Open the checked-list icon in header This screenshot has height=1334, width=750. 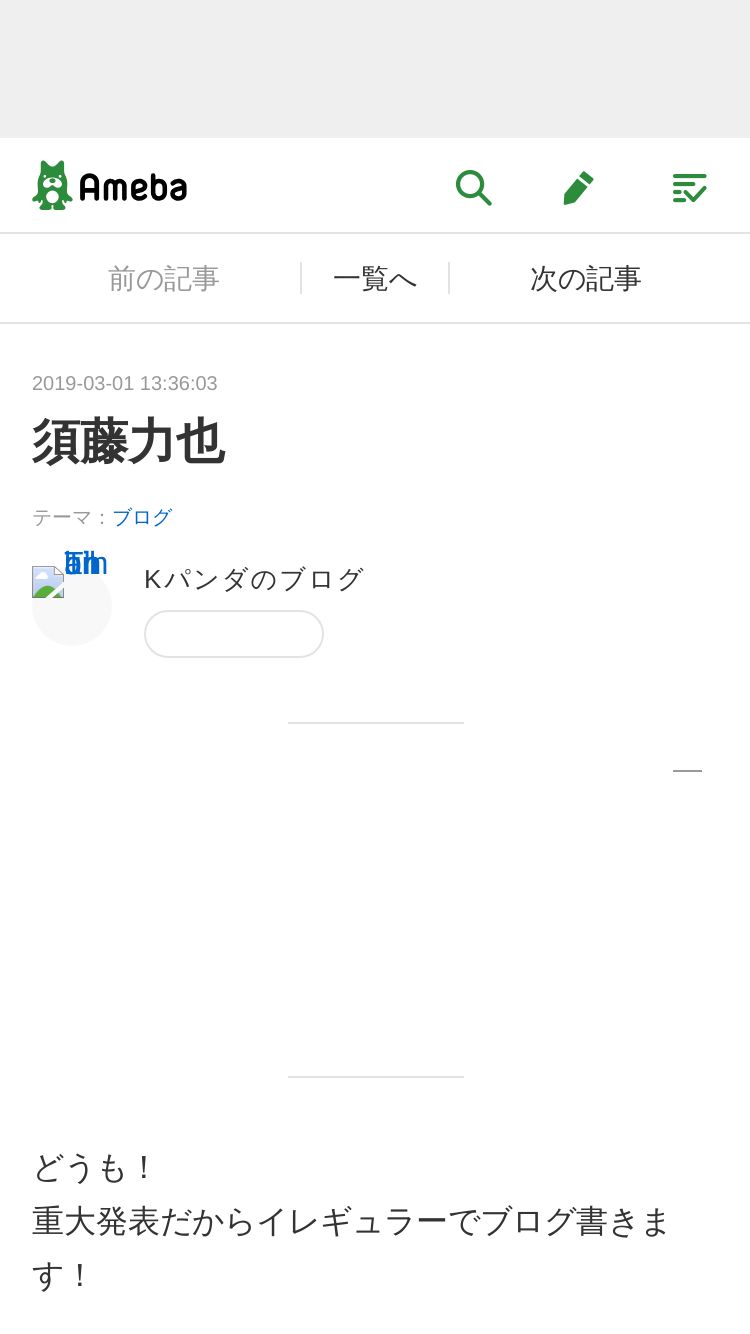click(x=689, y=187)
